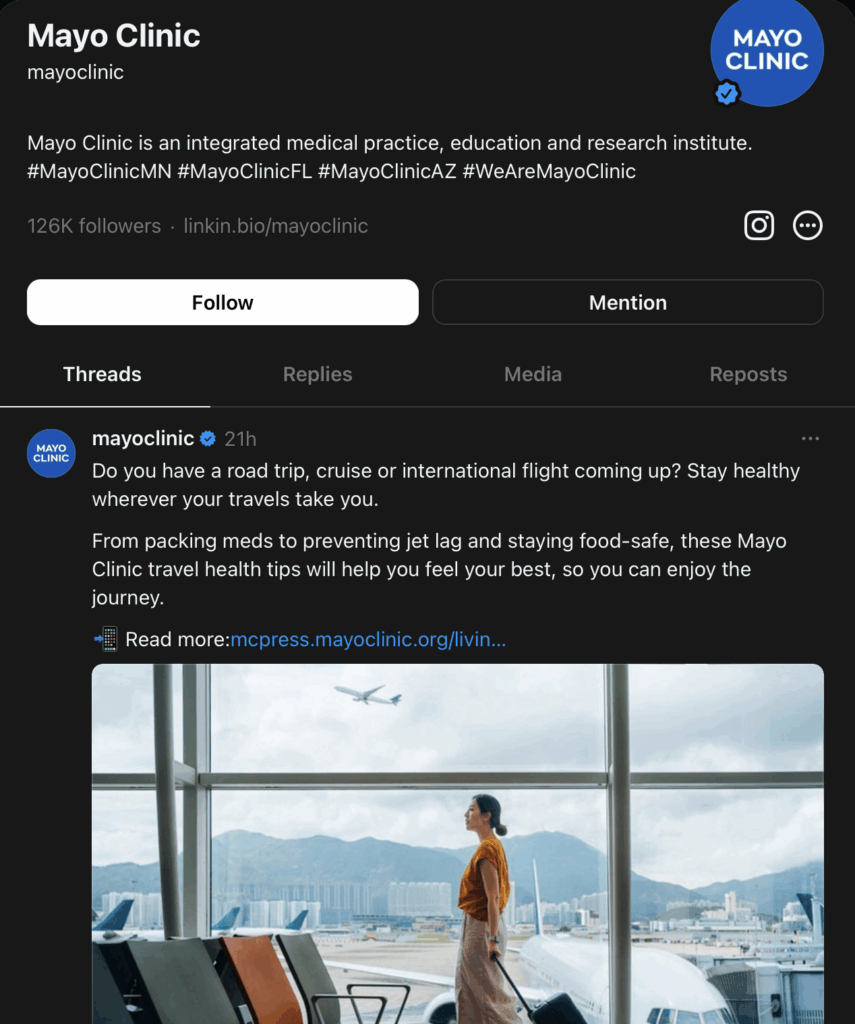Tap mayoclinic username on the post
This screenshot has height=1024, width=855.
point(143,438)
